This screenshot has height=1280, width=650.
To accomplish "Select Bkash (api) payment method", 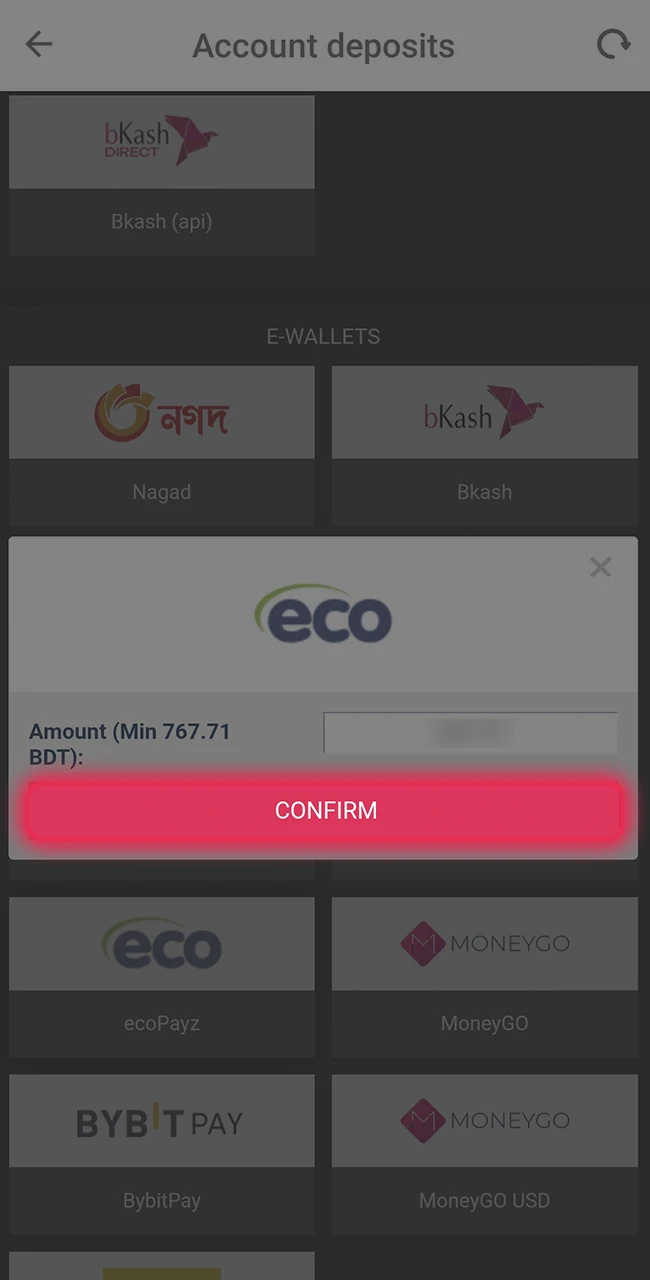I will [162, 175].
